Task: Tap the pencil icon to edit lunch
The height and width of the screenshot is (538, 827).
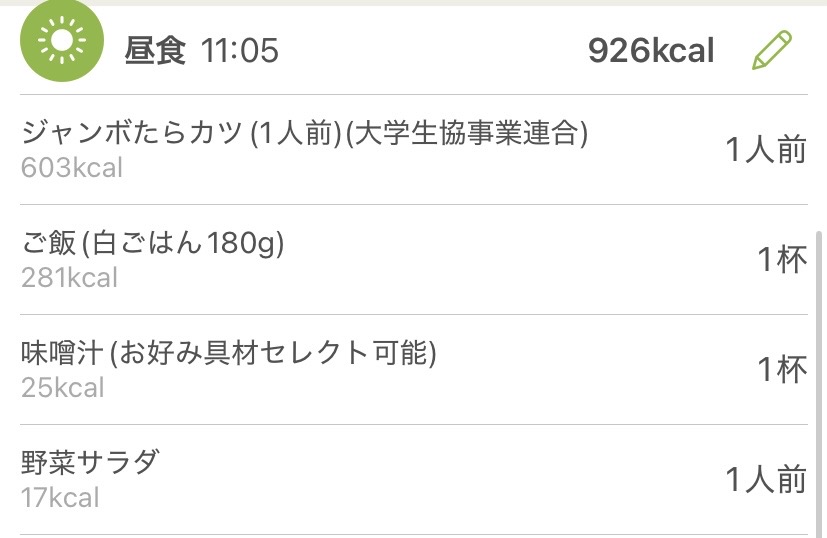Action: pos(770,50)
